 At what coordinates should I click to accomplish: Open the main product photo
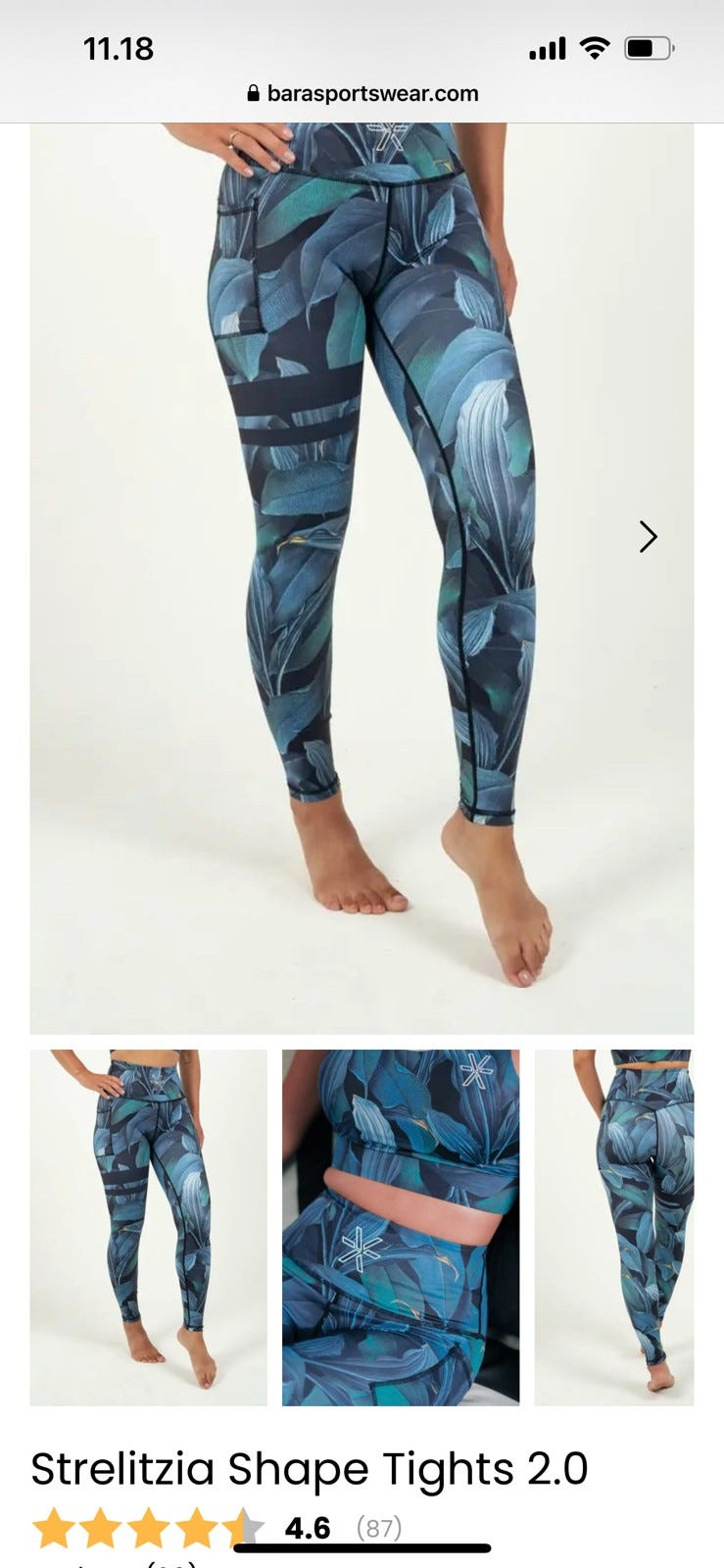pyautogui.click(x=362, y=578)
